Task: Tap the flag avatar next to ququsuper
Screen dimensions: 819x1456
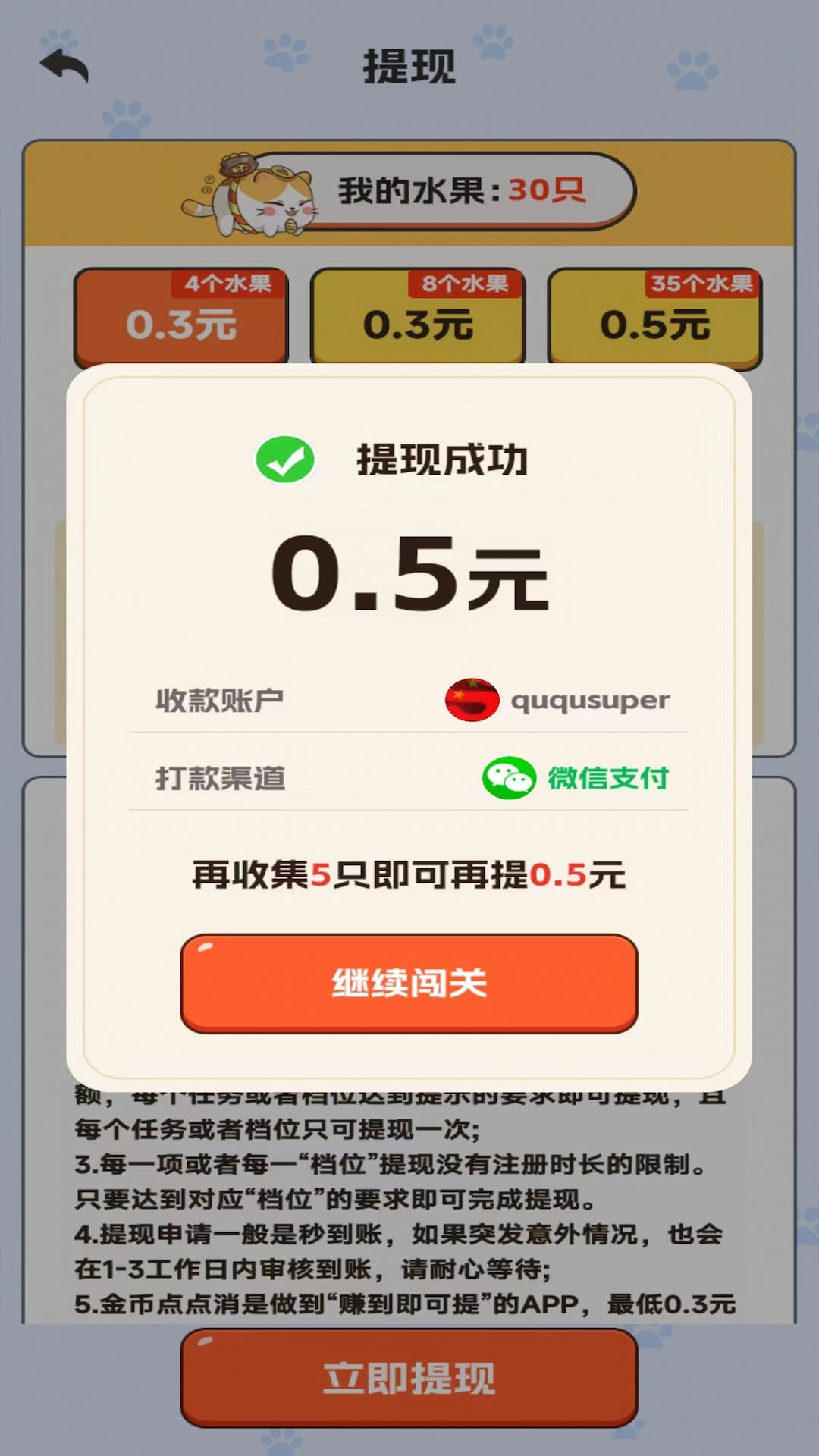Action: point(472,700)
